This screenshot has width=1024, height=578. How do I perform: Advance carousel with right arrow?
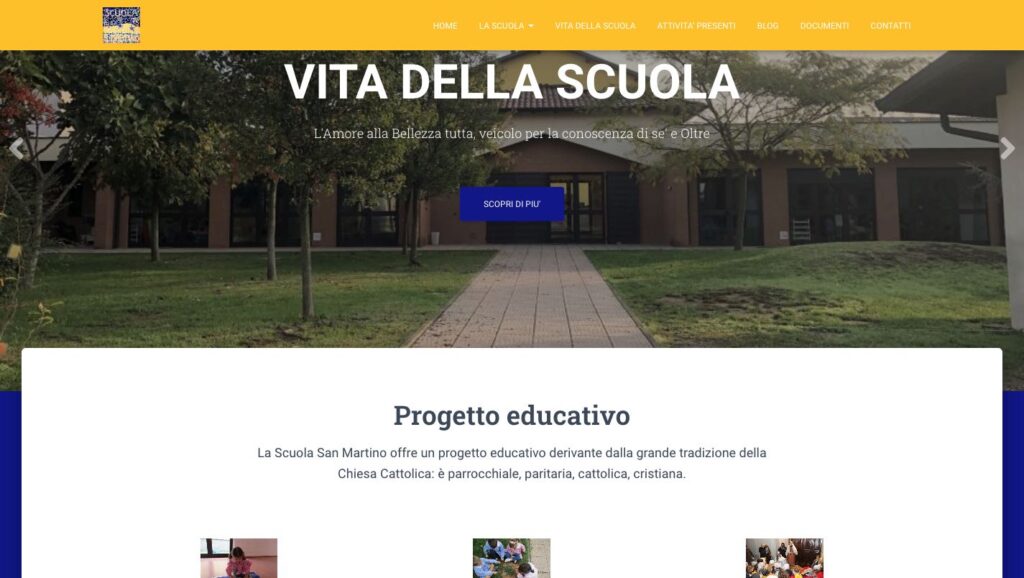coord(1007,149)
